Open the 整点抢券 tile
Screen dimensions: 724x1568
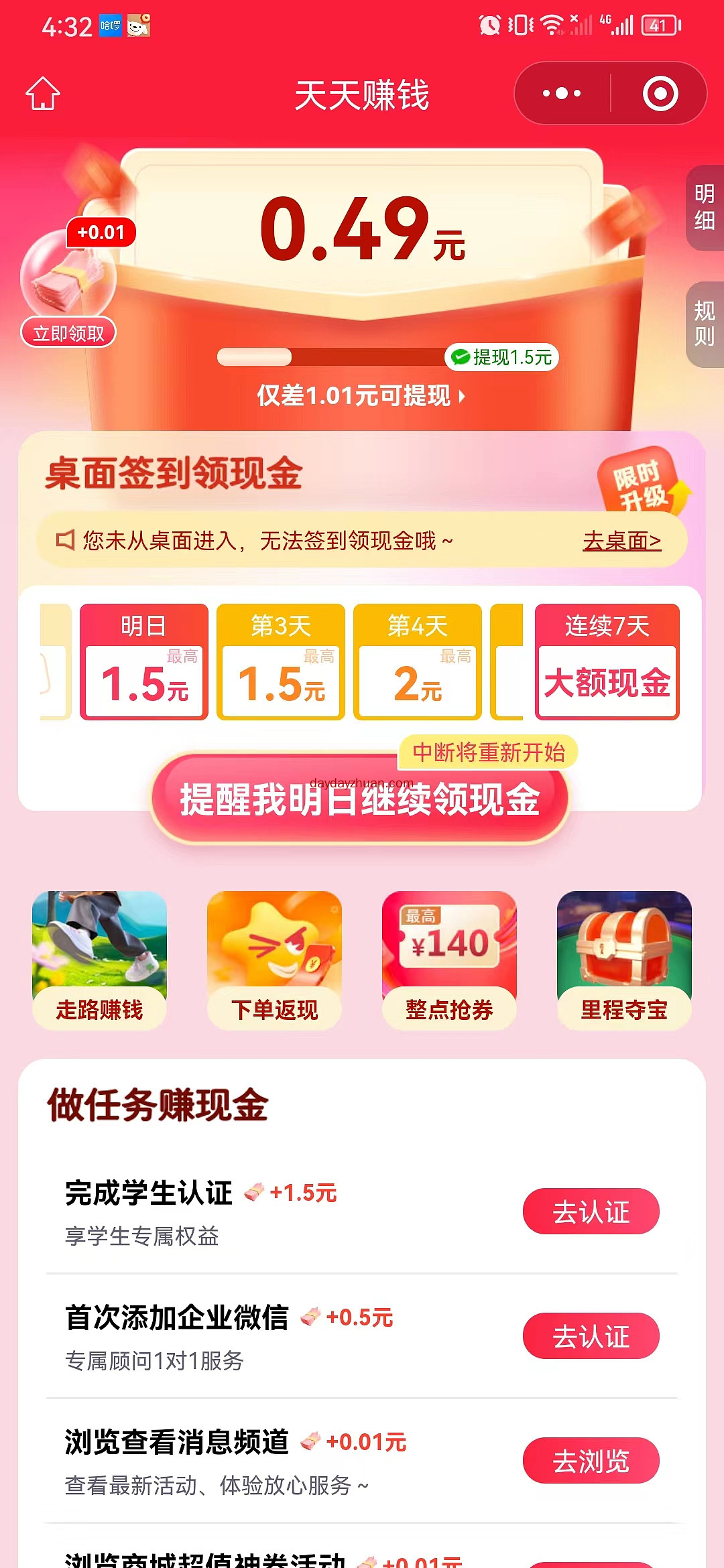[449, 960]
